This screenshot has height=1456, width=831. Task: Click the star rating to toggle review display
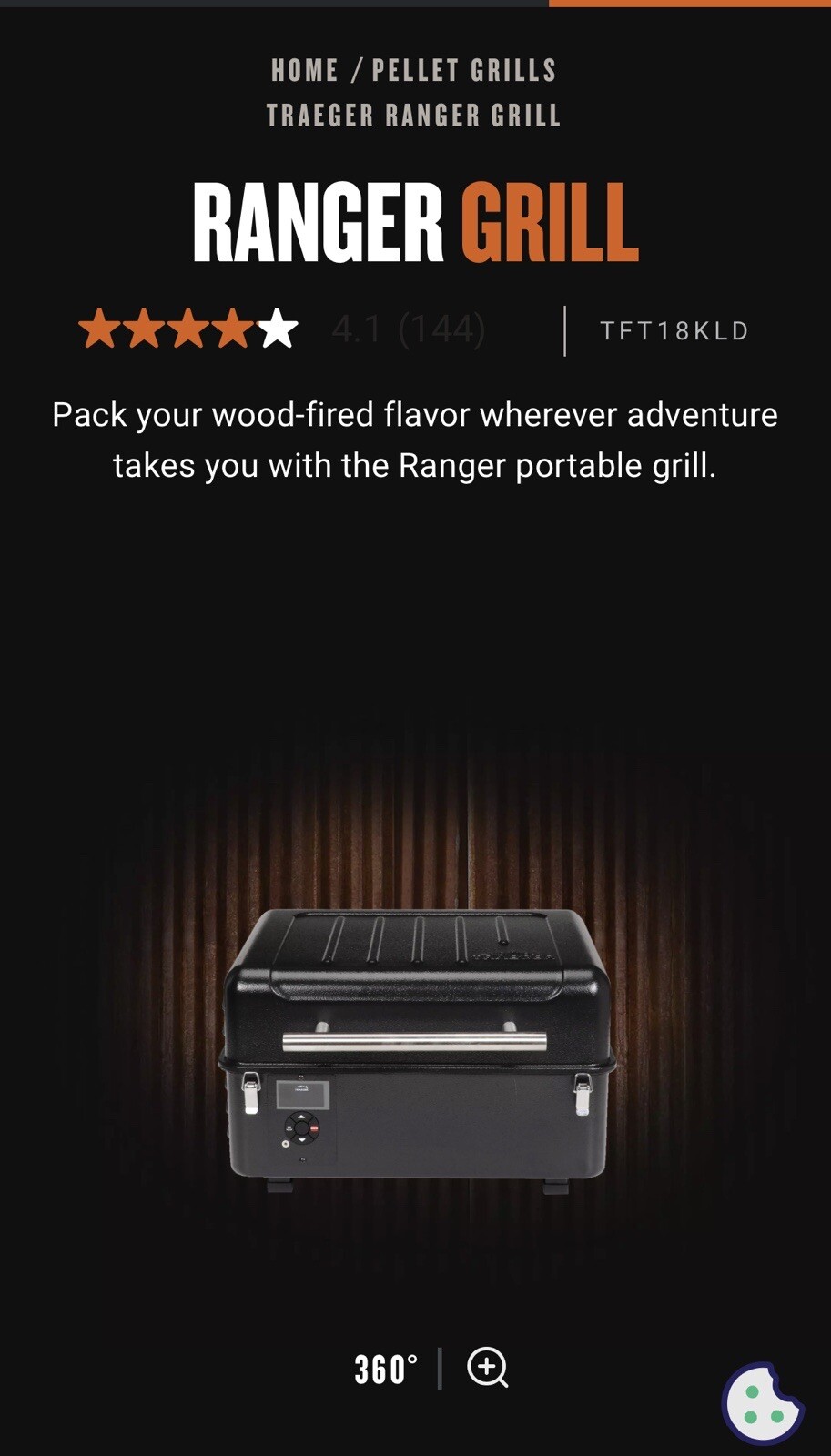pos(187,329)
